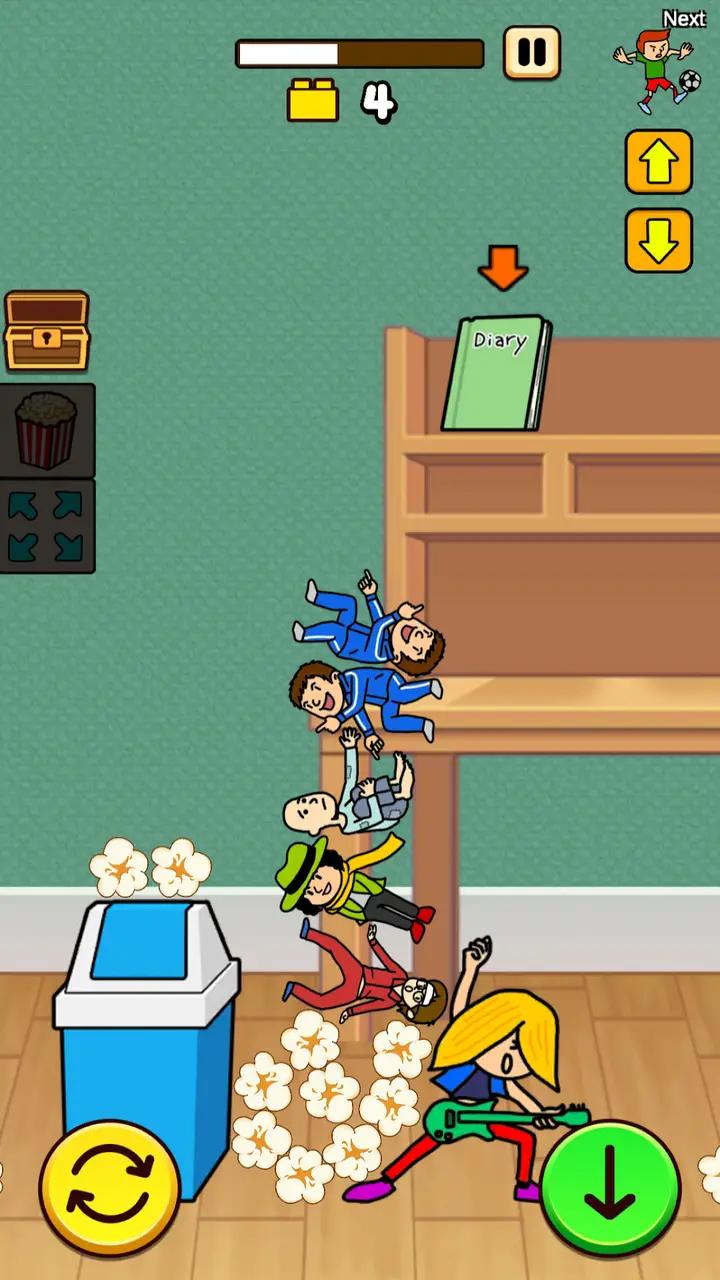Tap the expand arrows item
Viewport: 720px width, 1280px height.
[46, 525]
